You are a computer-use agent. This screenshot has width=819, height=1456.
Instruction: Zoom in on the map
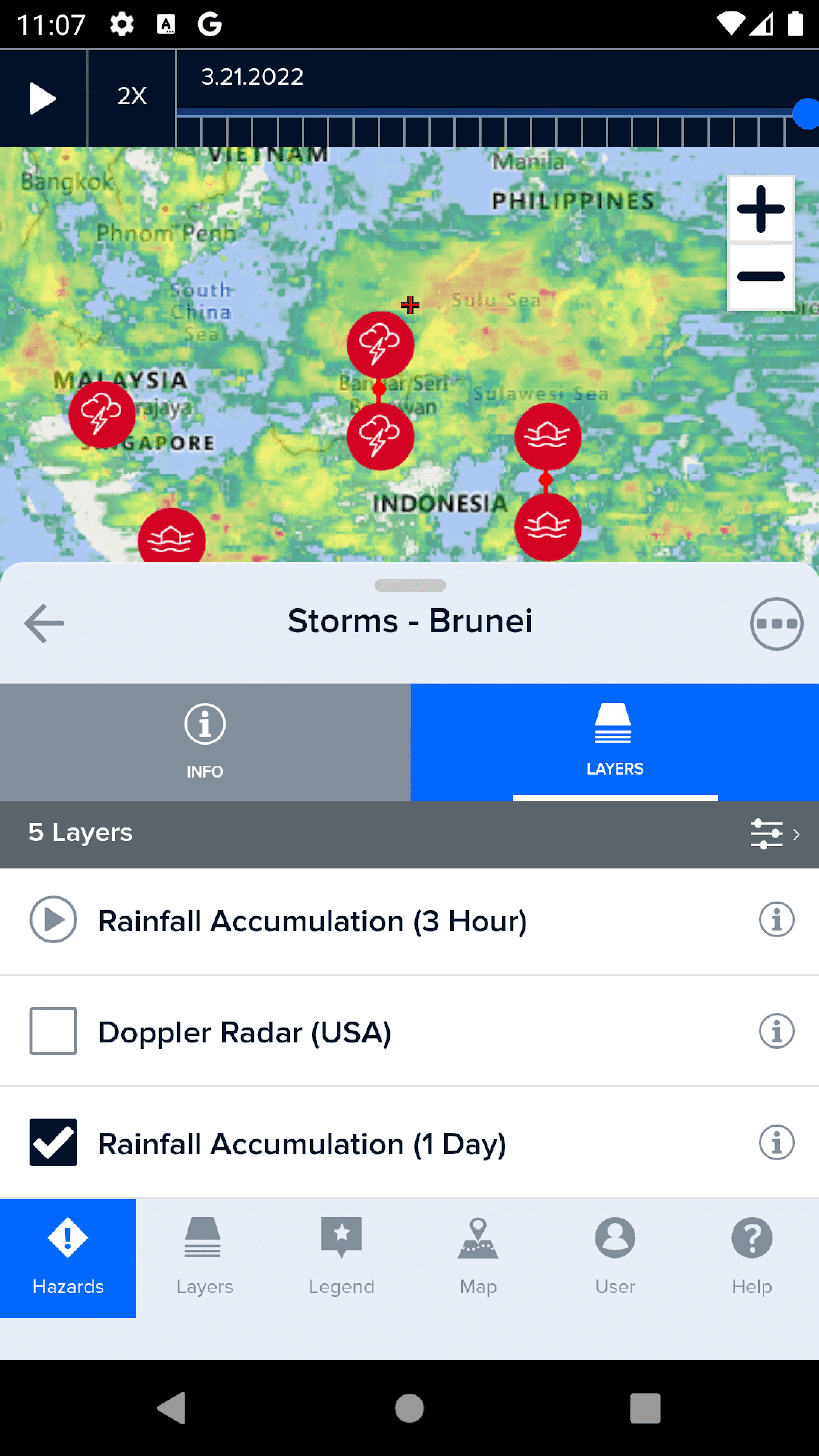pyautogui.click(x=760, y=209)
